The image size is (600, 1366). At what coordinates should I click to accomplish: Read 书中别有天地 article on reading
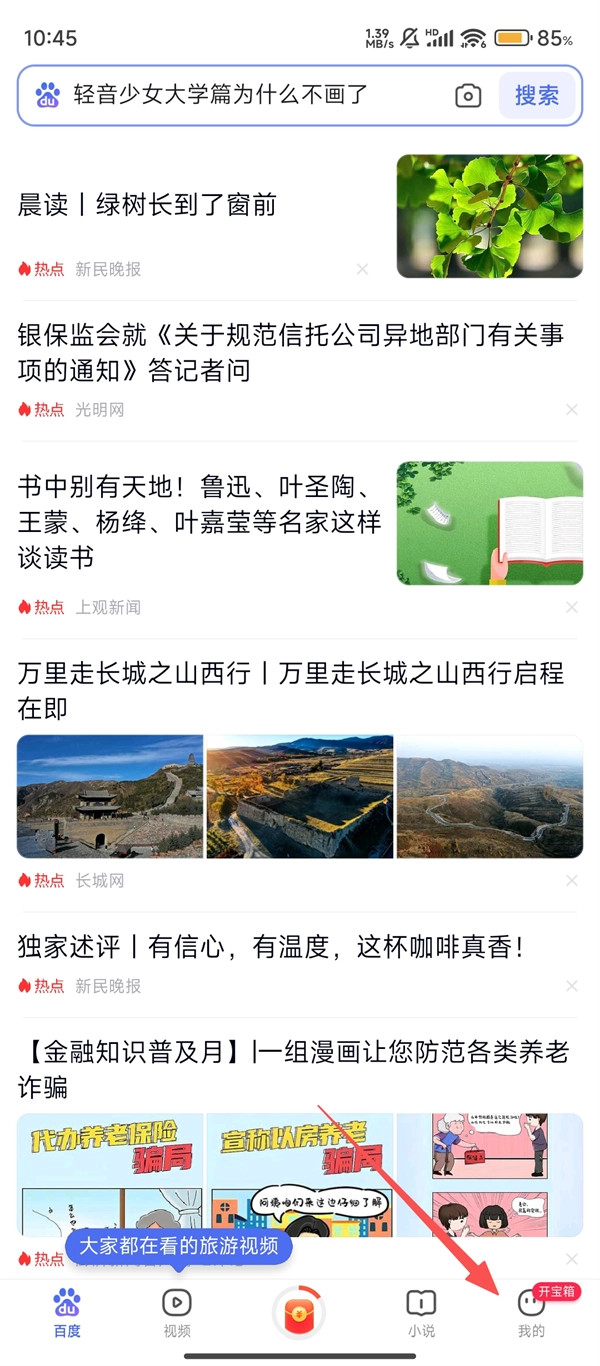point(200,523)
